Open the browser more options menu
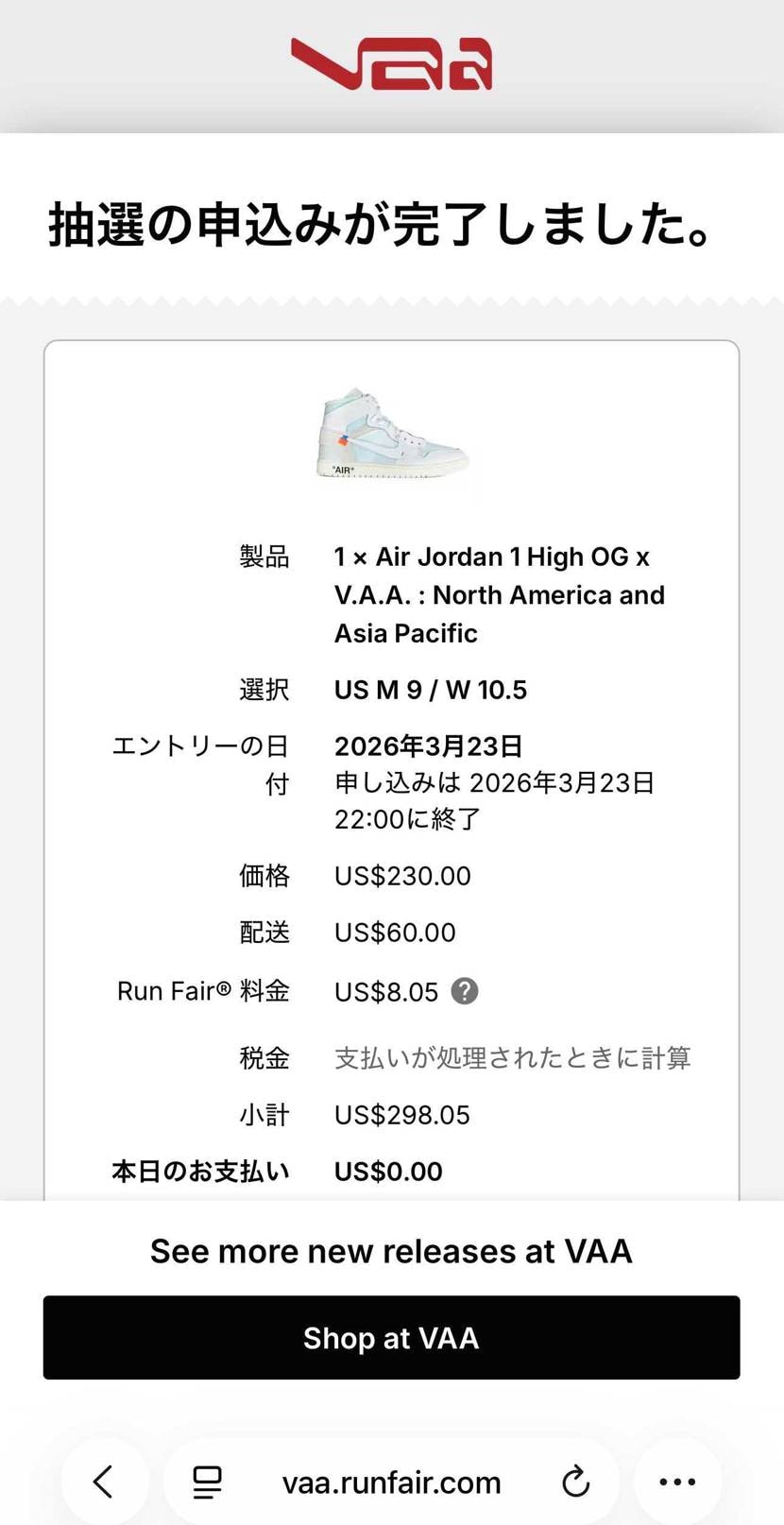The height and width of the screenshot is (1525, 784). pyautogui.click(x=676, y=1482)
